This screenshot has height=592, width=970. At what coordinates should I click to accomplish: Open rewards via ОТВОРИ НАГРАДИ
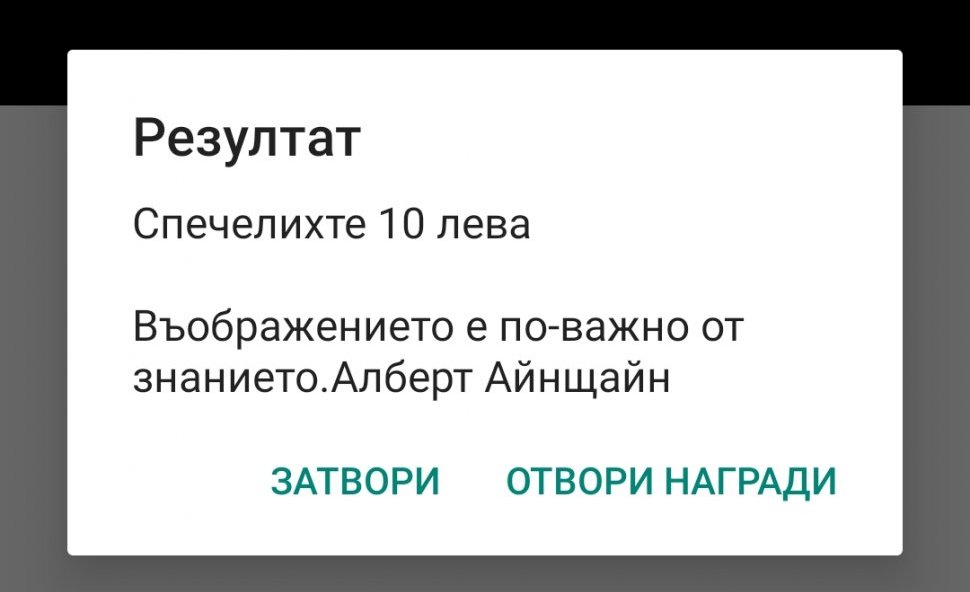671,482
